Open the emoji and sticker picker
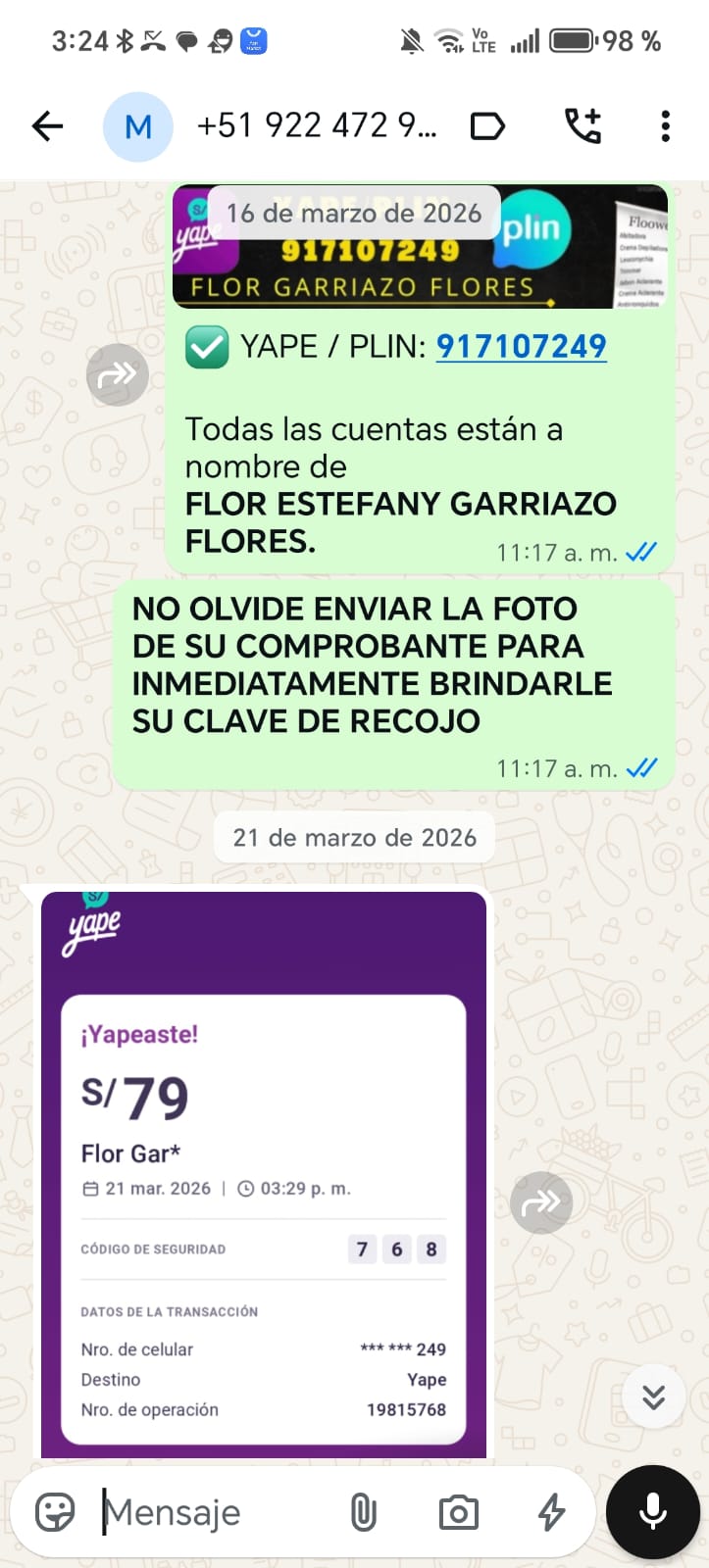The width and height of the screenshot is (709, 1568). [x=55, y=1512]
